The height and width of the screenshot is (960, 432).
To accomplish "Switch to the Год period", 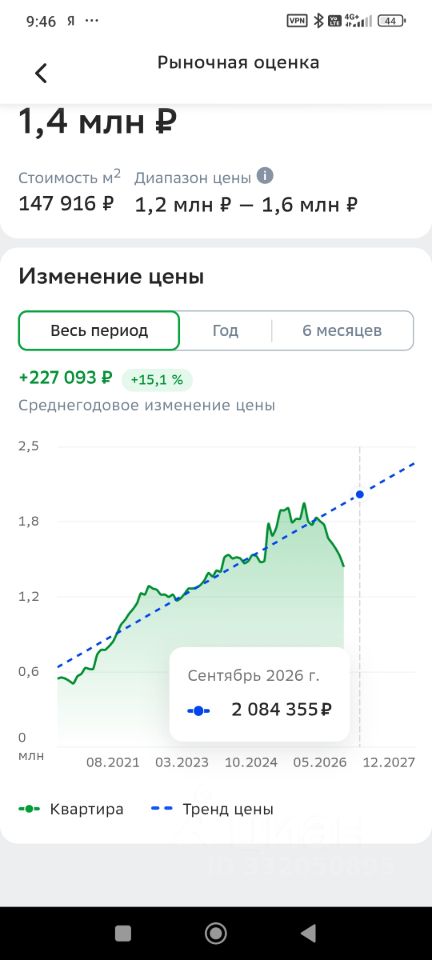I will [225, 331].
